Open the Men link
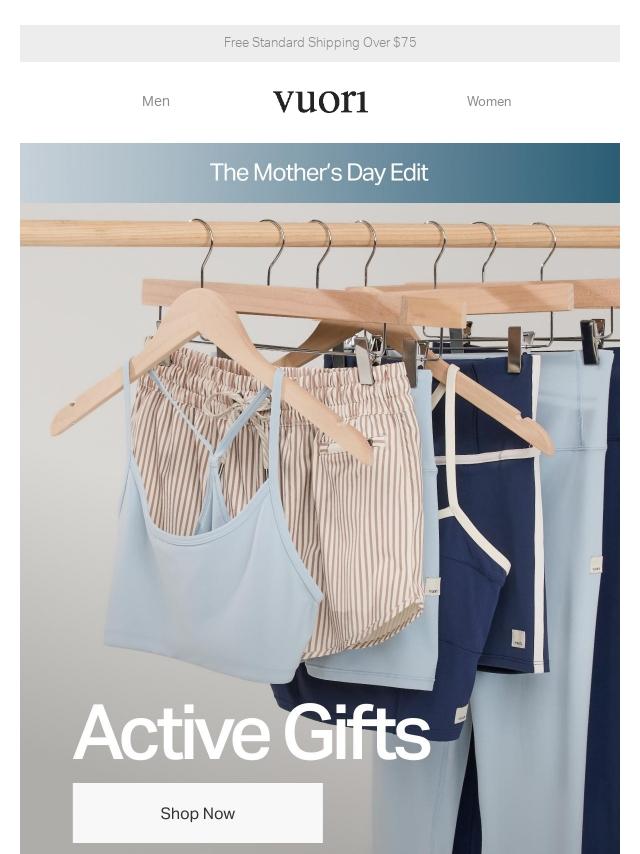Screen dimensions: 640x854 pos(156,101)
